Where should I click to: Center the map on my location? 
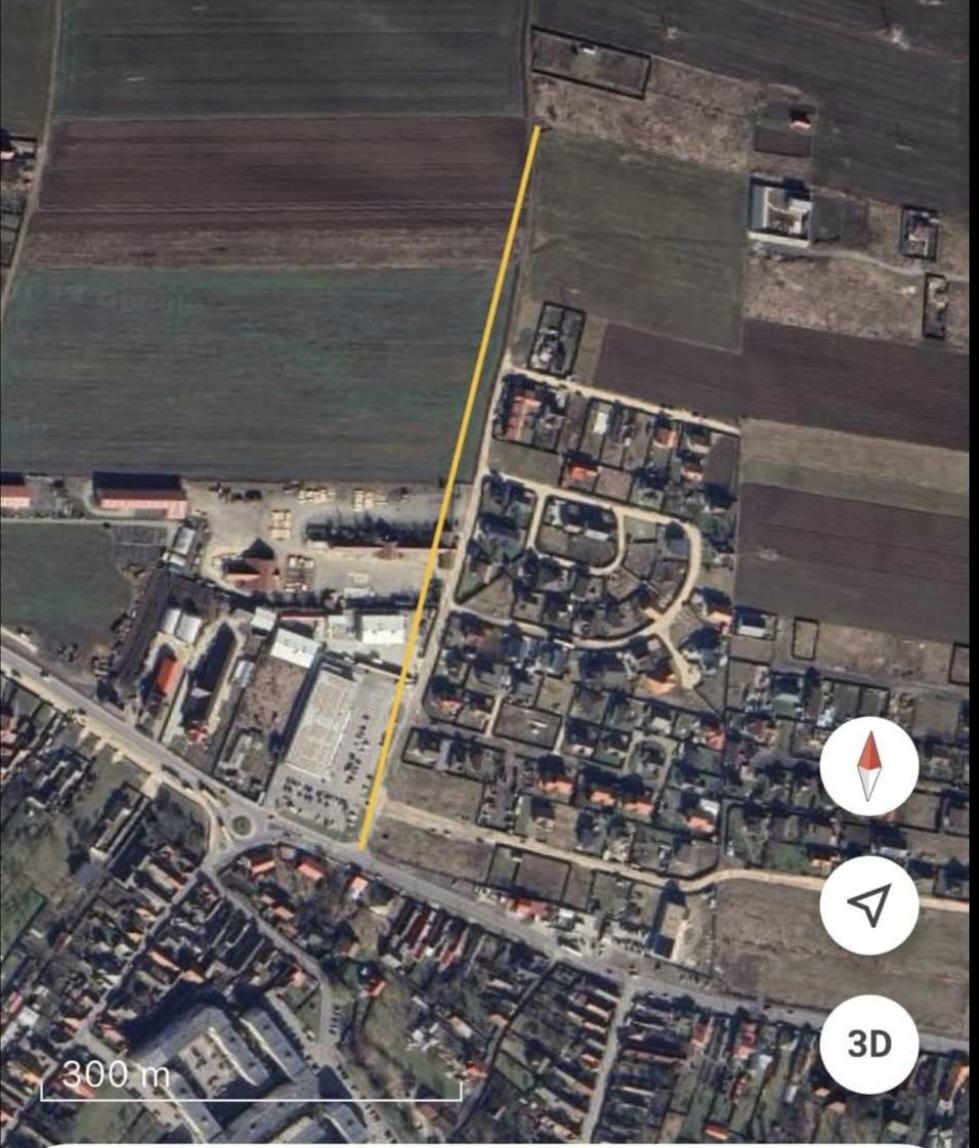(x=868, y=904)
